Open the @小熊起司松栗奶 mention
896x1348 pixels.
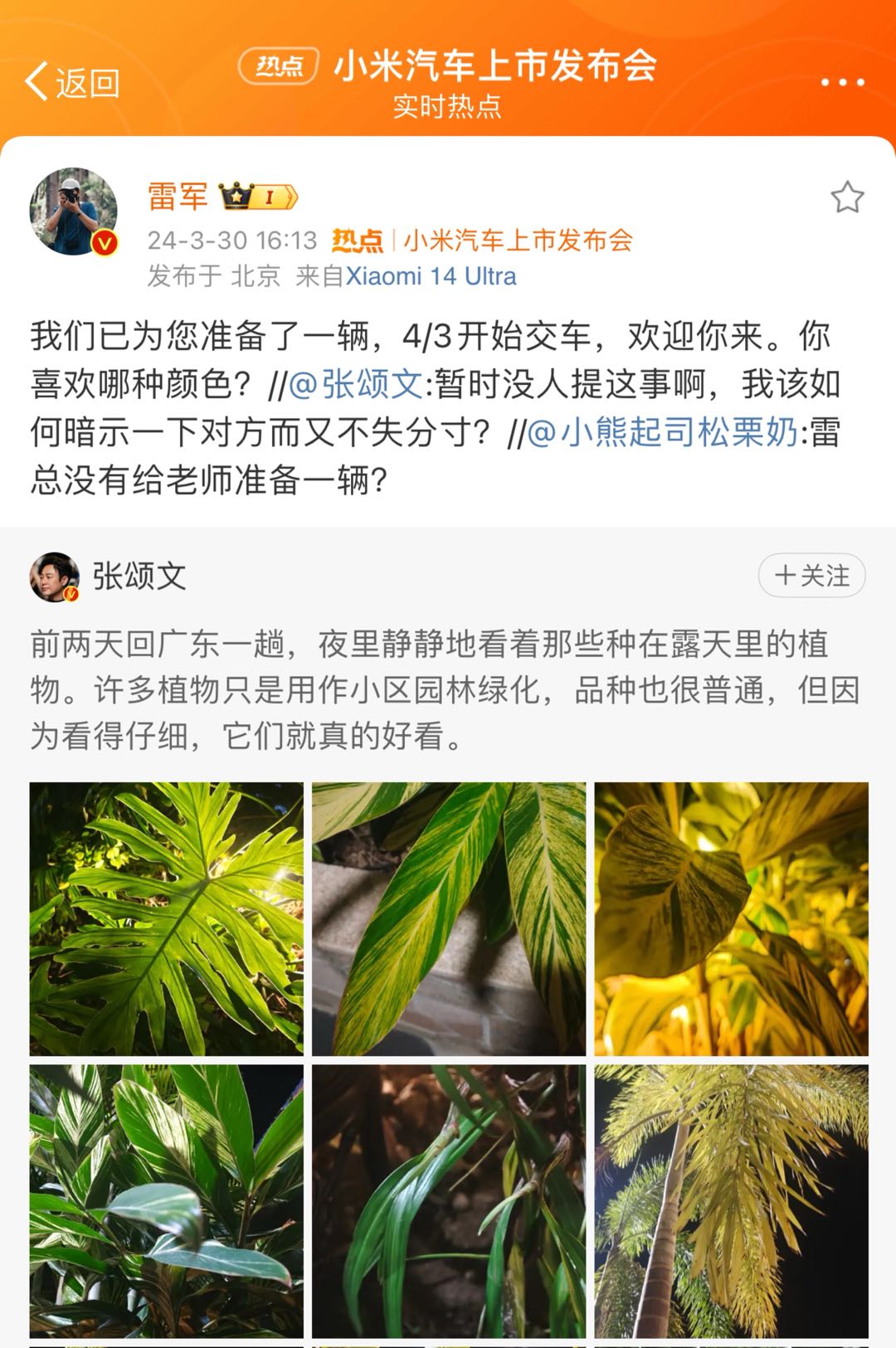(662, 432)
